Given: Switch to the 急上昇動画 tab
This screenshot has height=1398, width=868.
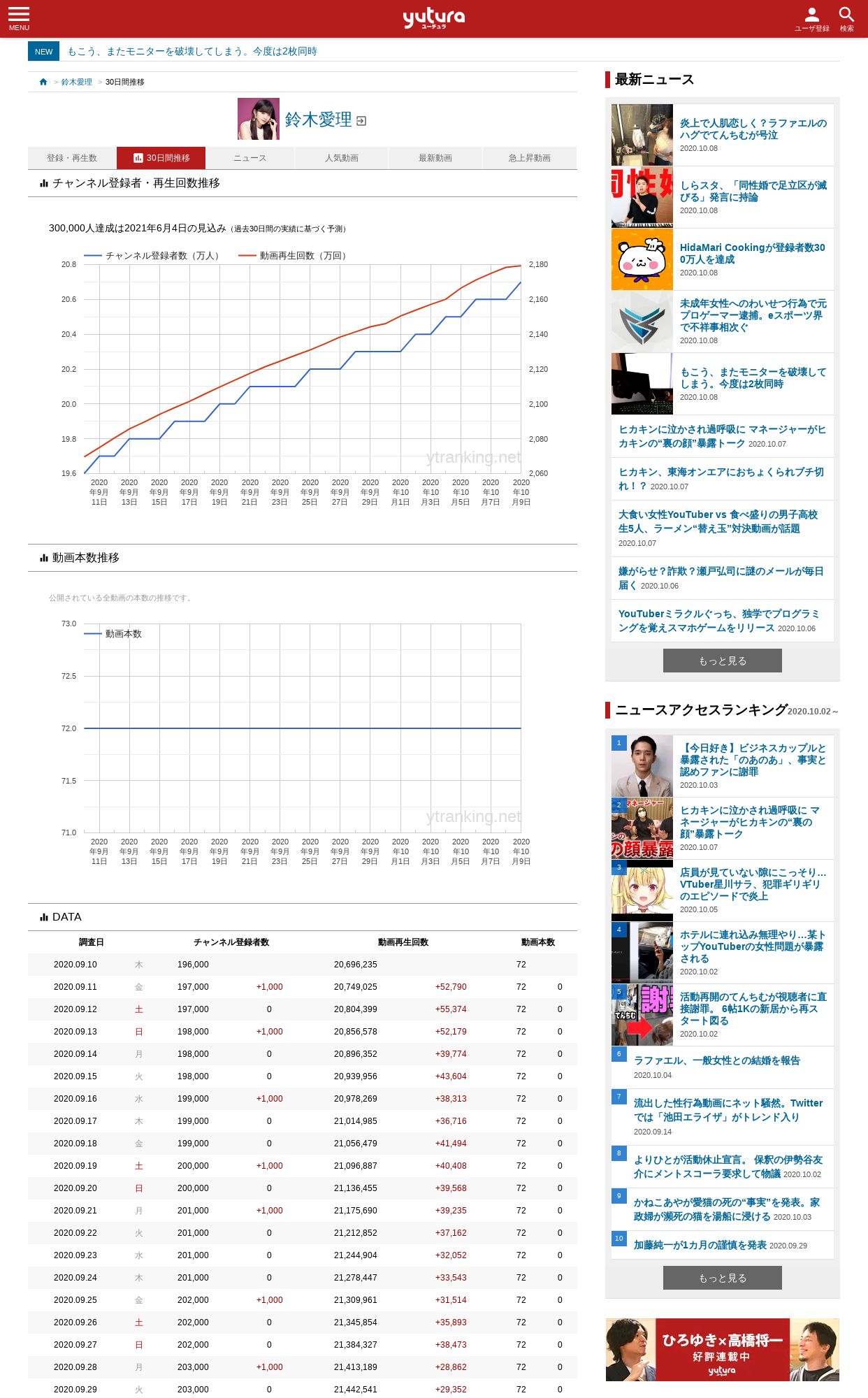Looking at the screenshot, I should click(530, 158).
